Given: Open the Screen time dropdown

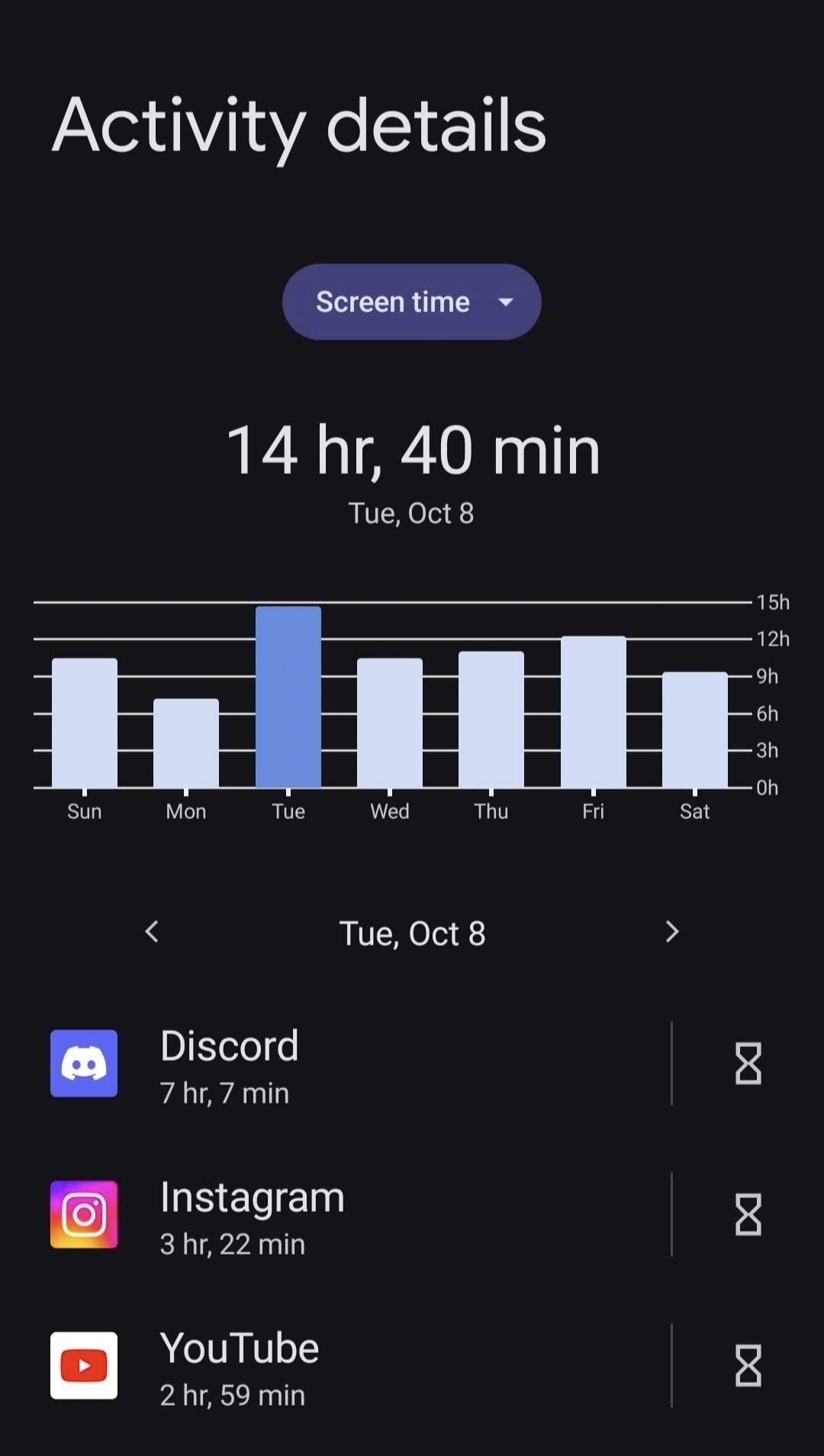Looking at the screenshot, I should 412,301.
